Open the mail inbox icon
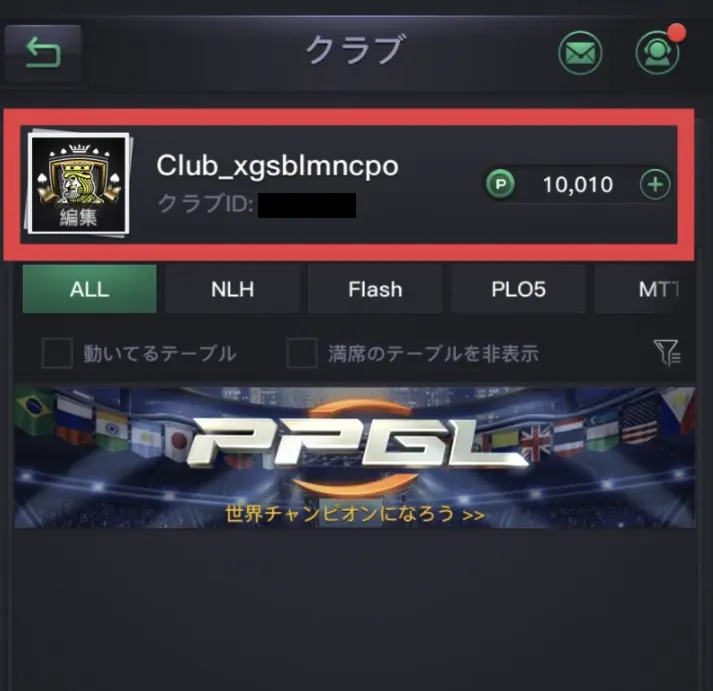Viewport: 713px width, 691px height. tap(580, 52)
